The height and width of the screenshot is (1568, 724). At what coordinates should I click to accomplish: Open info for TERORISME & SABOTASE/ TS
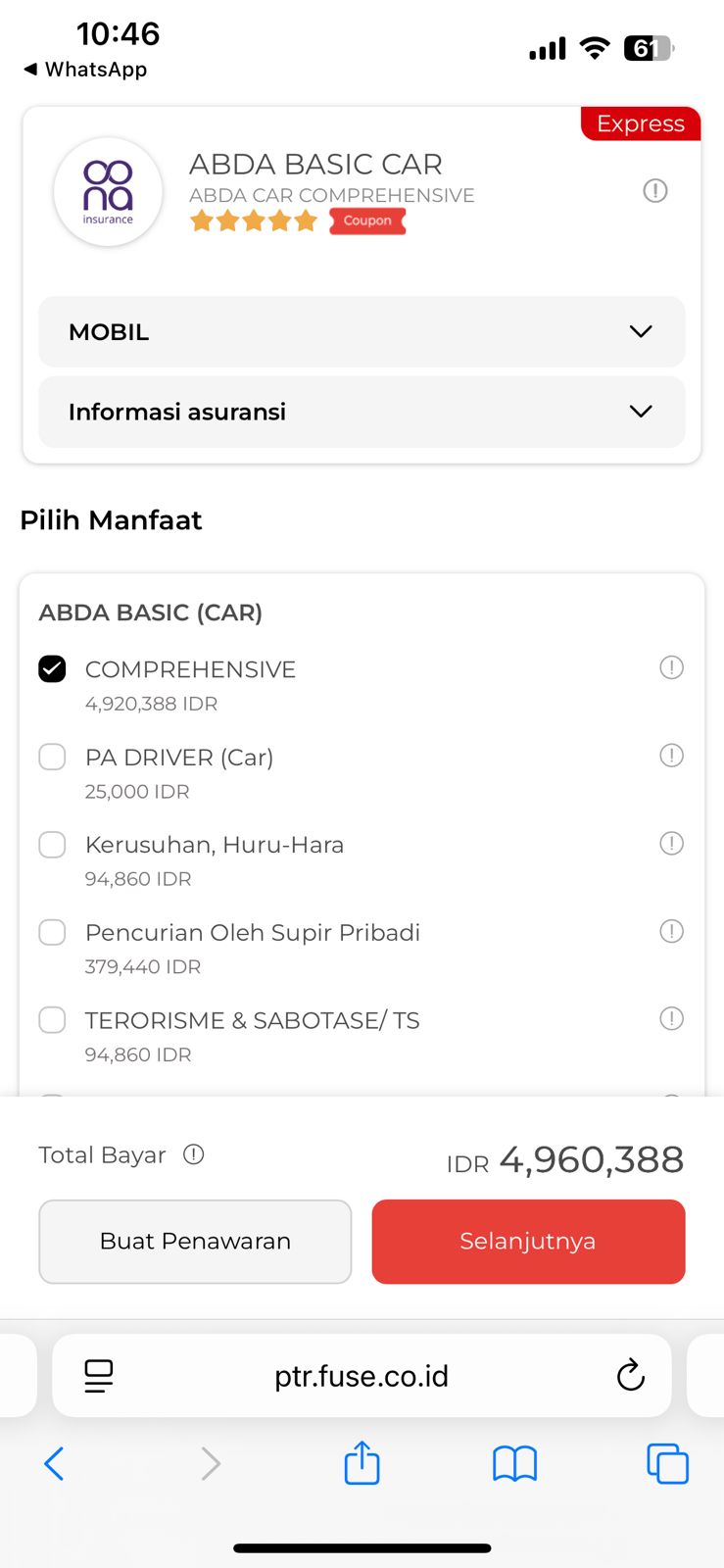(x=671, y=1019)
